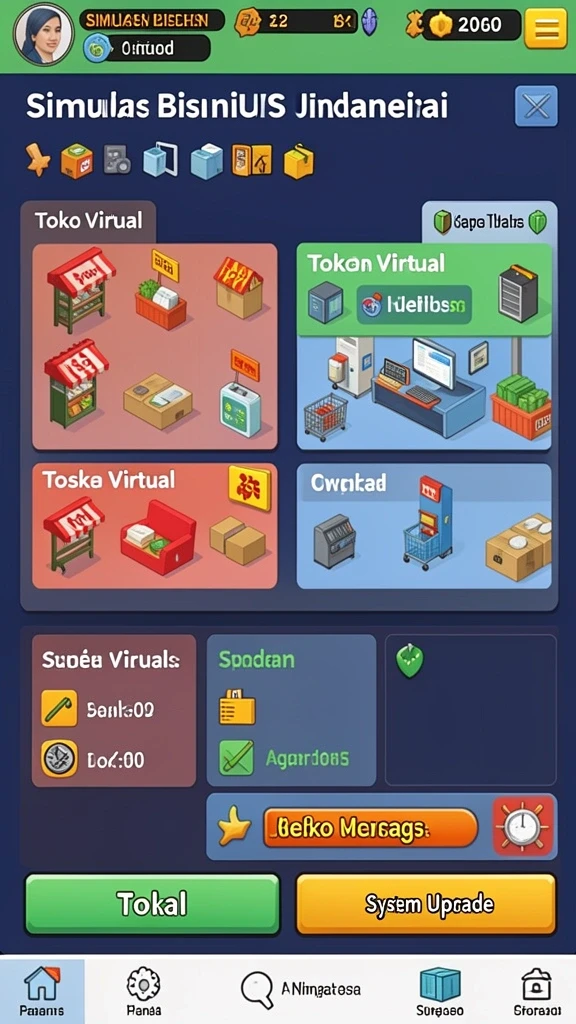Tap the player avatar portrait
Screen dimensions: 576x1024
tap(44, 34)
